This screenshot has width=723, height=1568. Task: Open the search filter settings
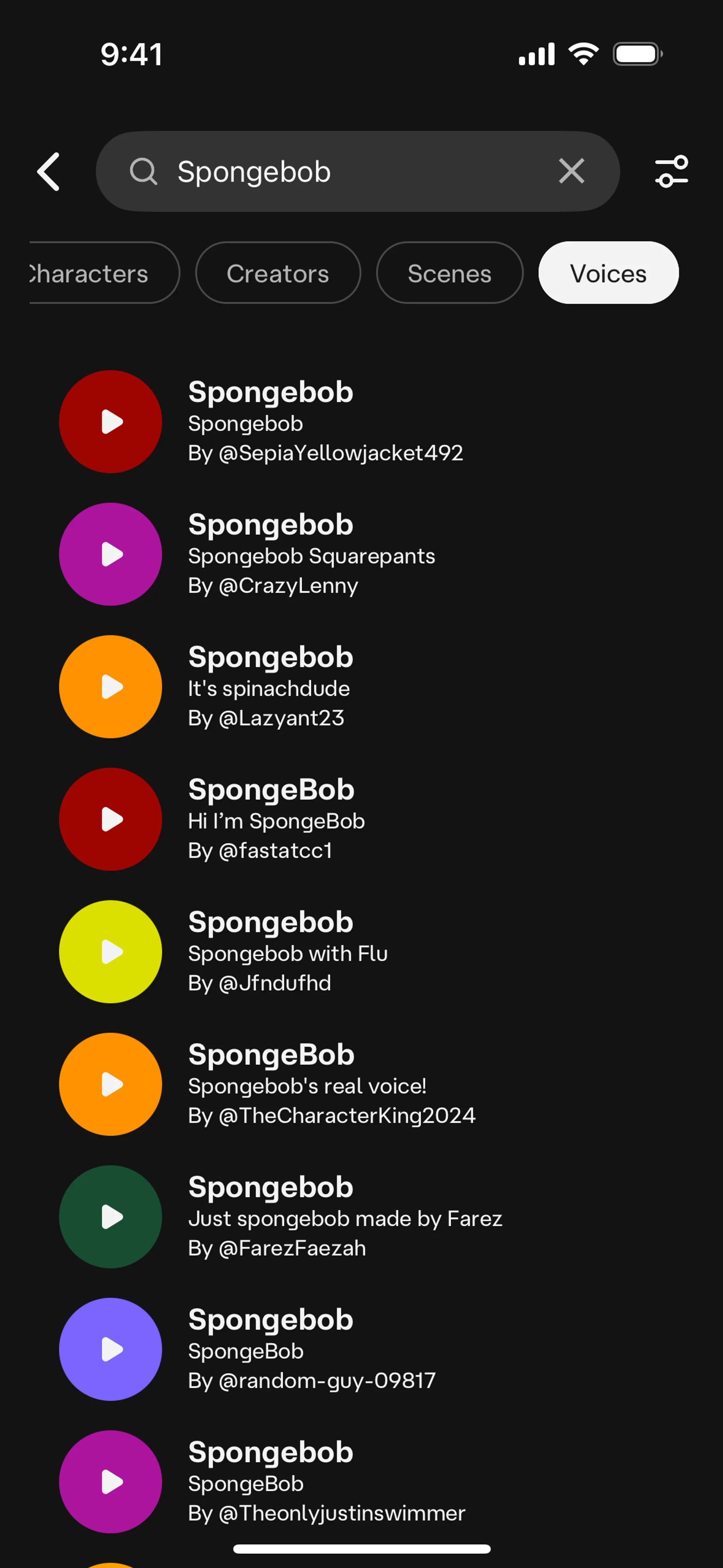pyautogui.click(x=671, y=171)
